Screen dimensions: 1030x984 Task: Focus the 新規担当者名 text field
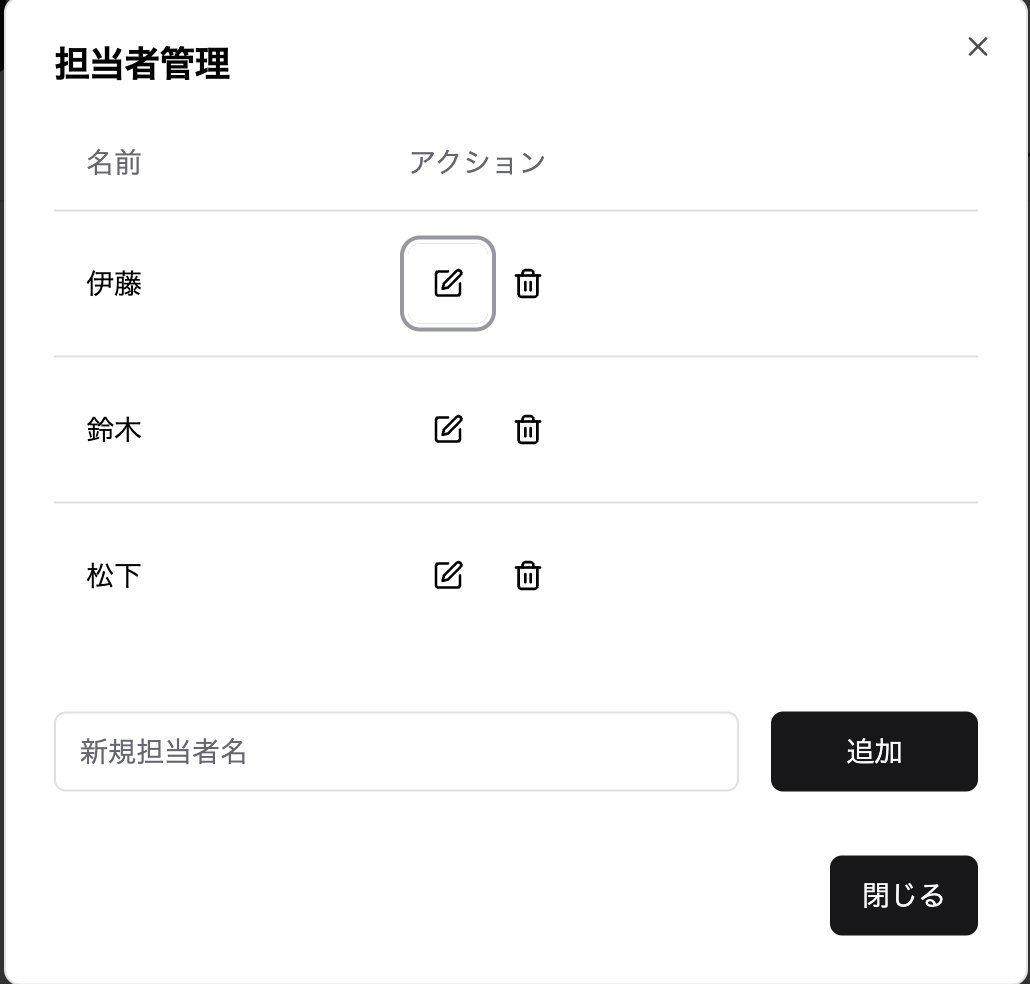pos(396,751)
